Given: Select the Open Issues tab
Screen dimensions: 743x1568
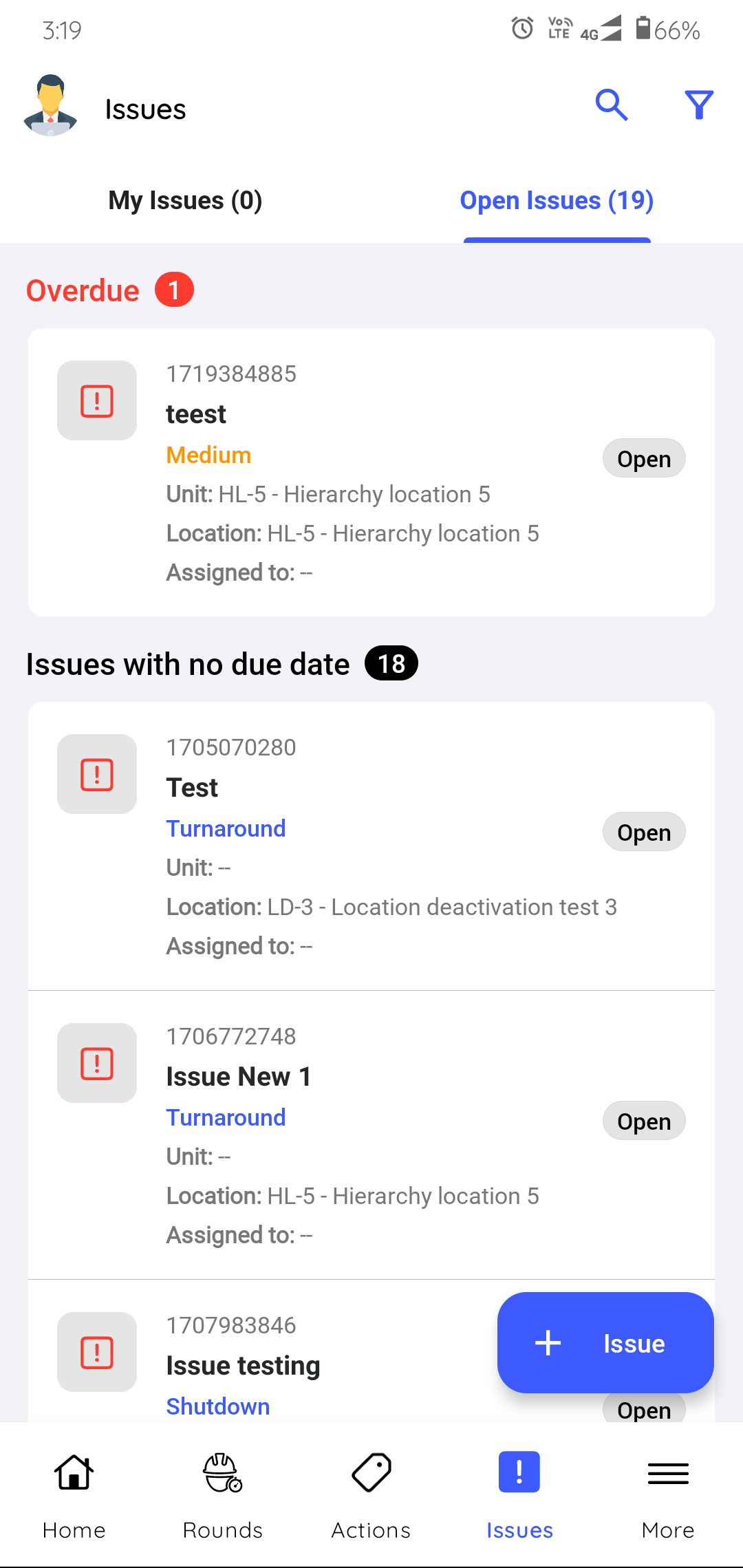Looking at the screenshot, I should coord(557,201).
